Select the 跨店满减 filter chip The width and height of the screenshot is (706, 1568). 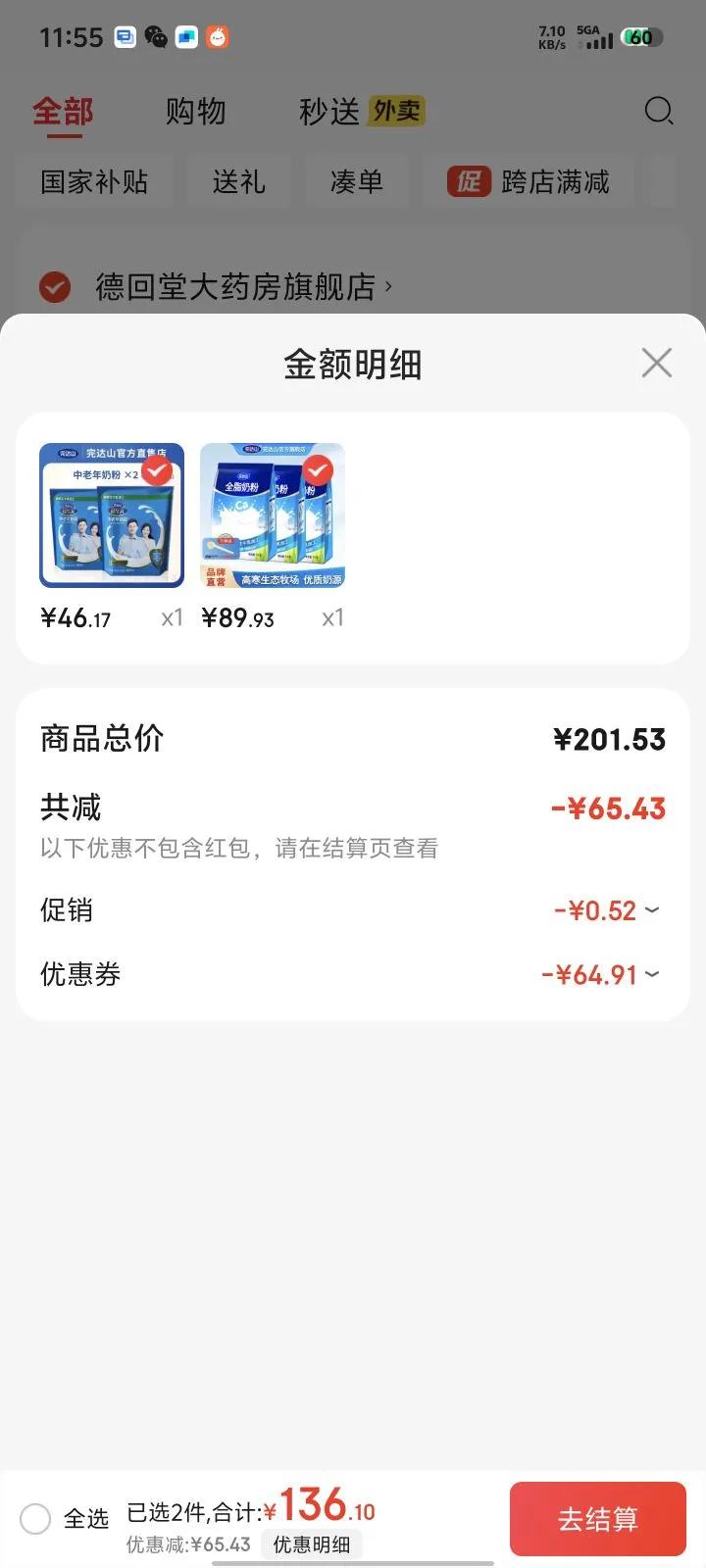(x=529, y=182)
